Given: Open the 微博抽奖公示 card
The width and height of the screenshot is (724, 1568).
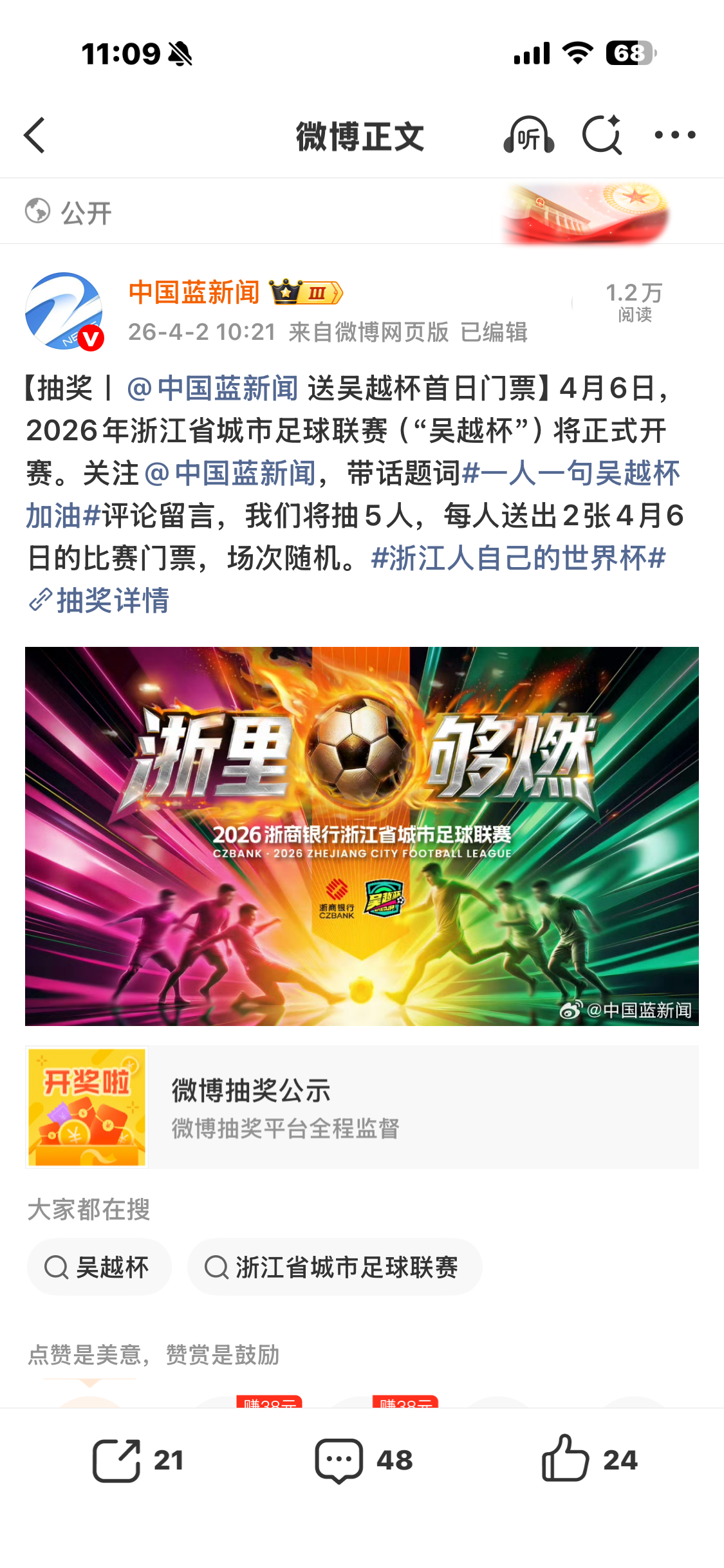Looking at the screenshot, I should pos(362,1107).
